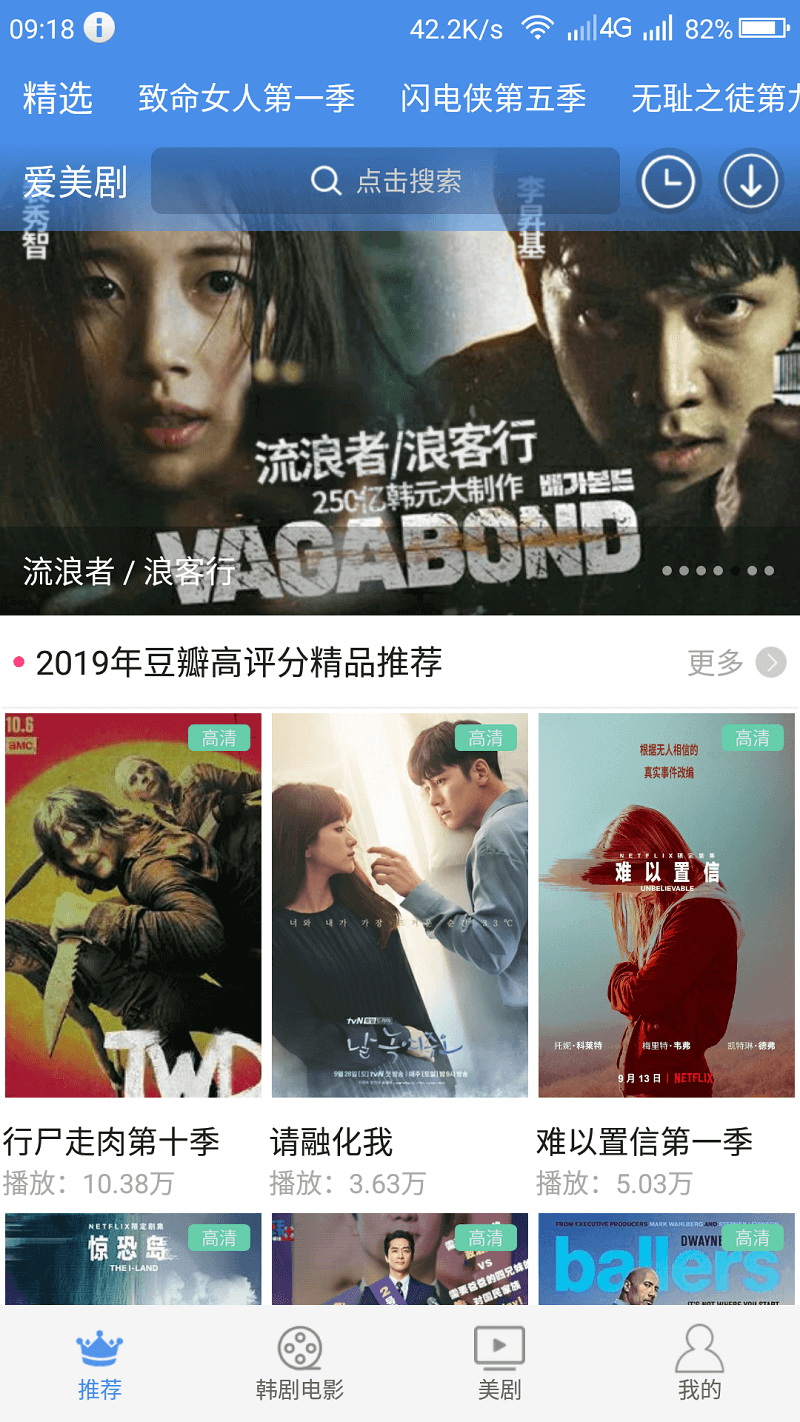
Task: Tap the 点击搜索 search box
Action: pos(385,181)
